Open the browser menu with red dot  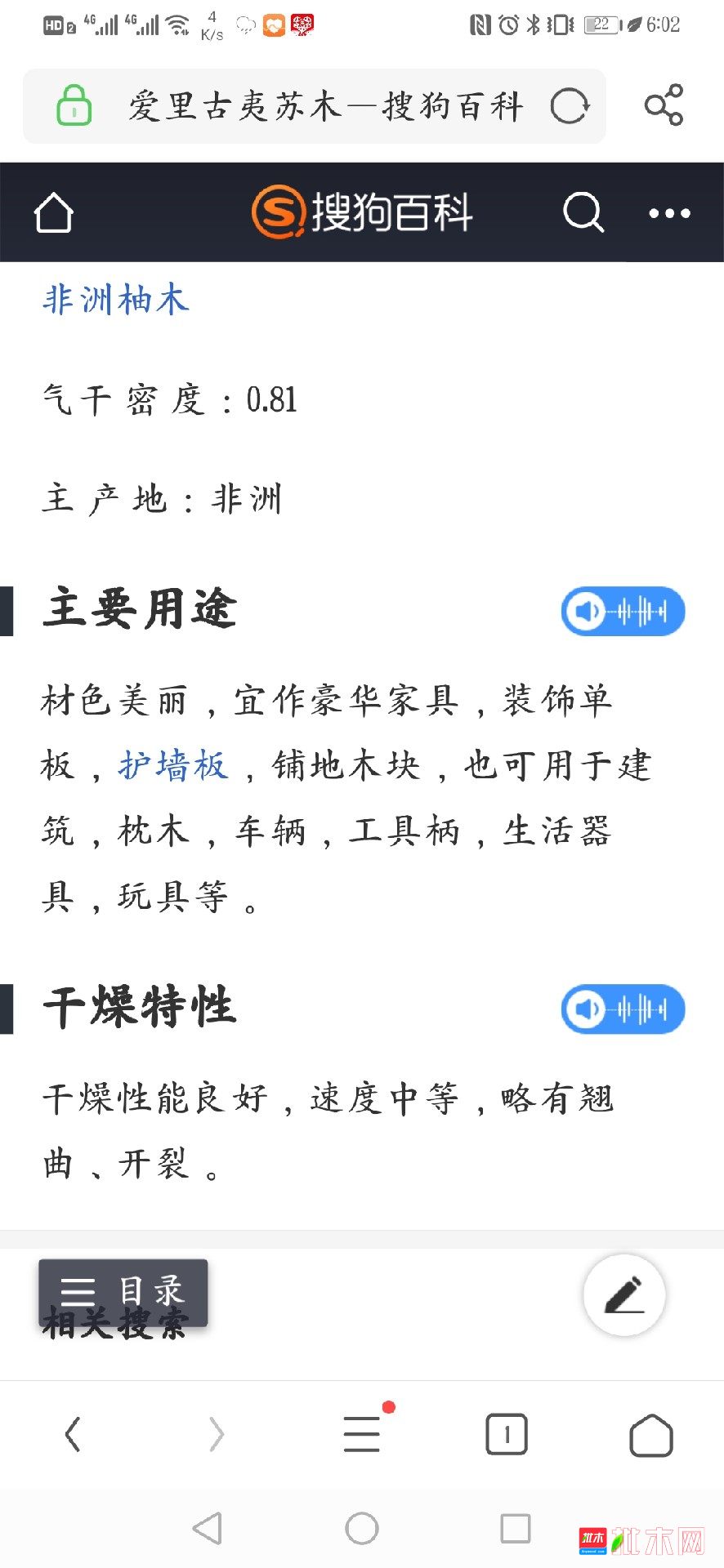click(x=363, y=1432)
